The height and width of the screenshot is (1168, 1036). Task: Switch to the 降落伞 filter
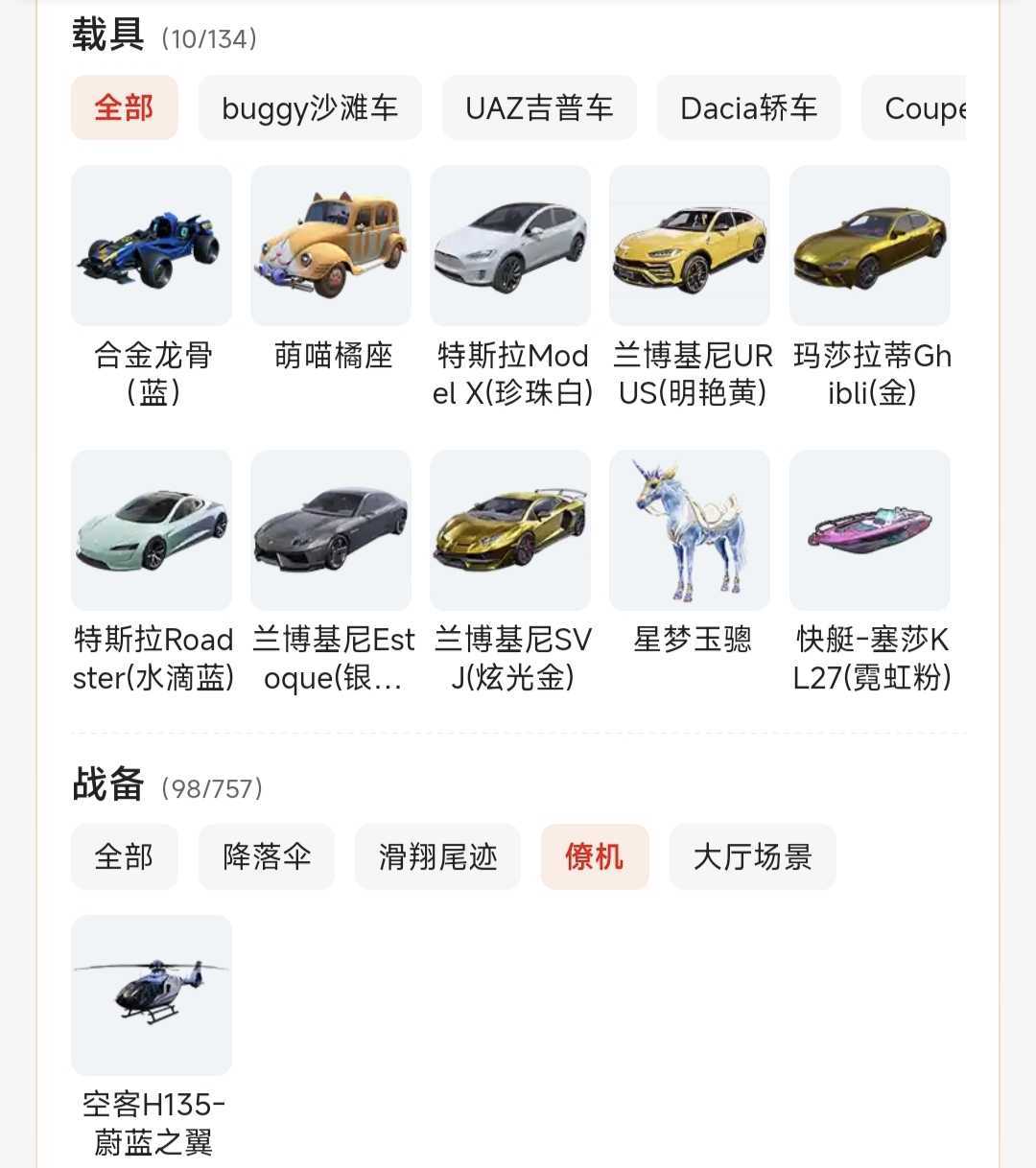[x=267, y=856]
